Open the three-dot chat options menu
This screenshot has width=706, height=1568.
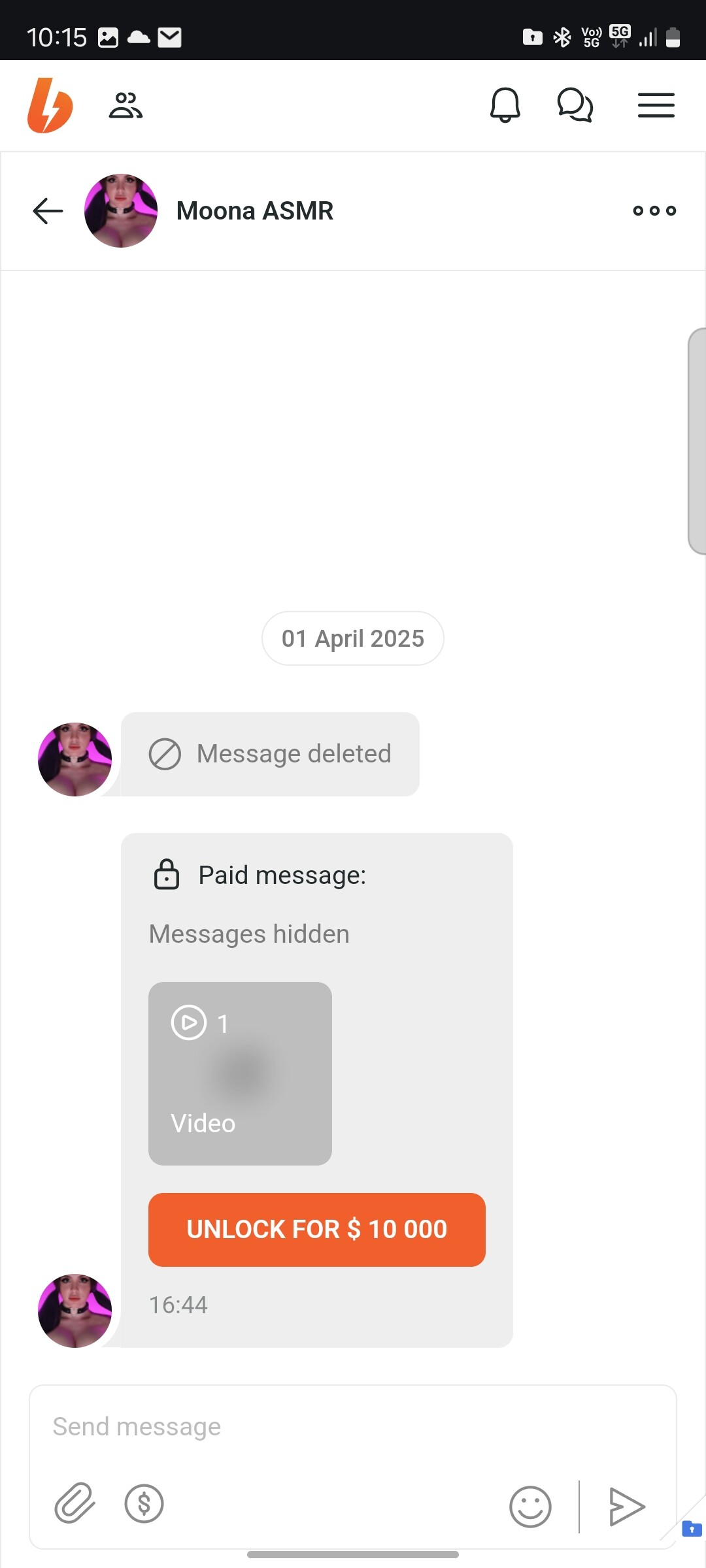tap(654, 210)
